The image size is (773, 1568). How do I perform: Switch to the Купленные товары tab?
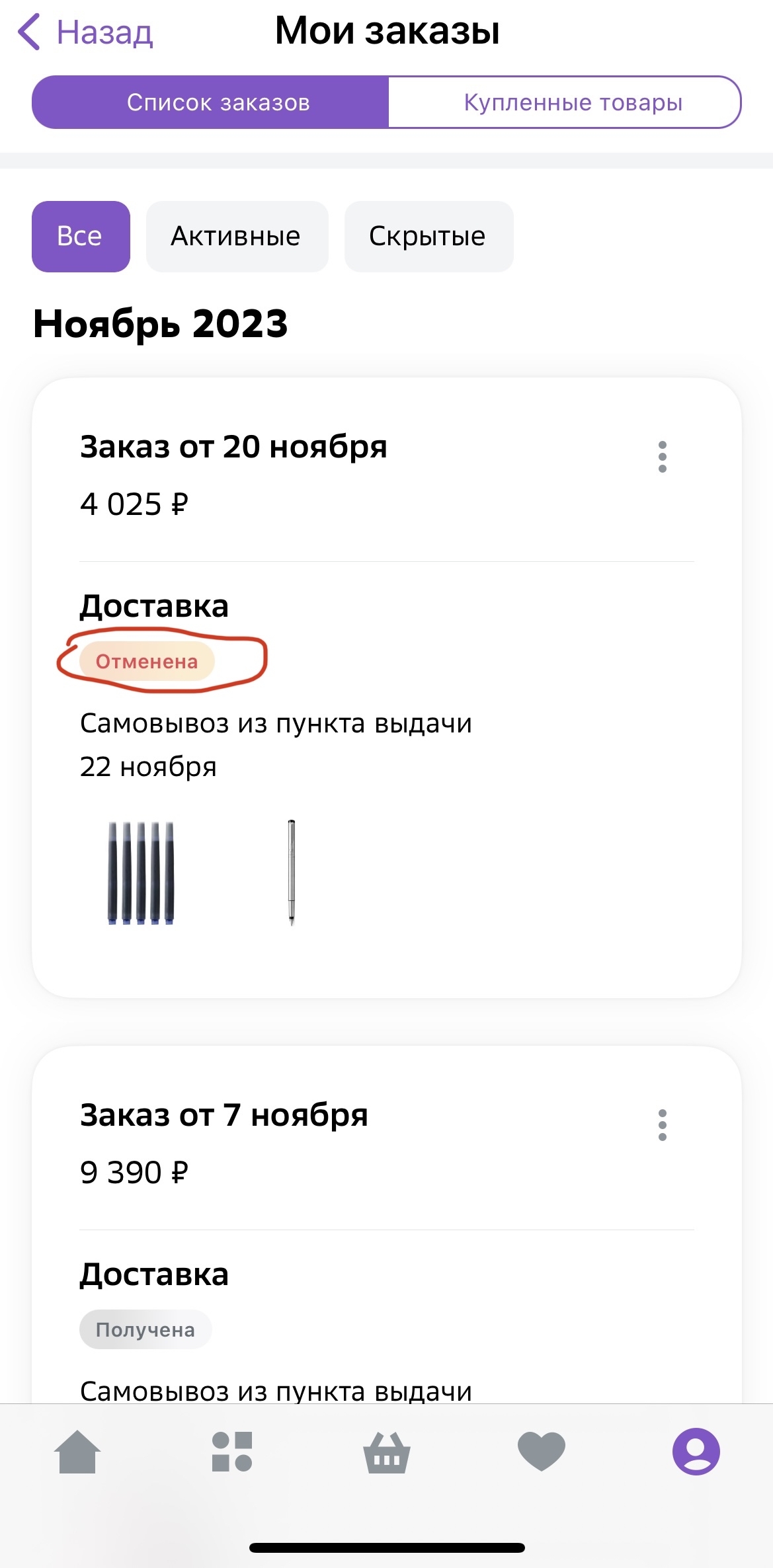coord(572,102)
